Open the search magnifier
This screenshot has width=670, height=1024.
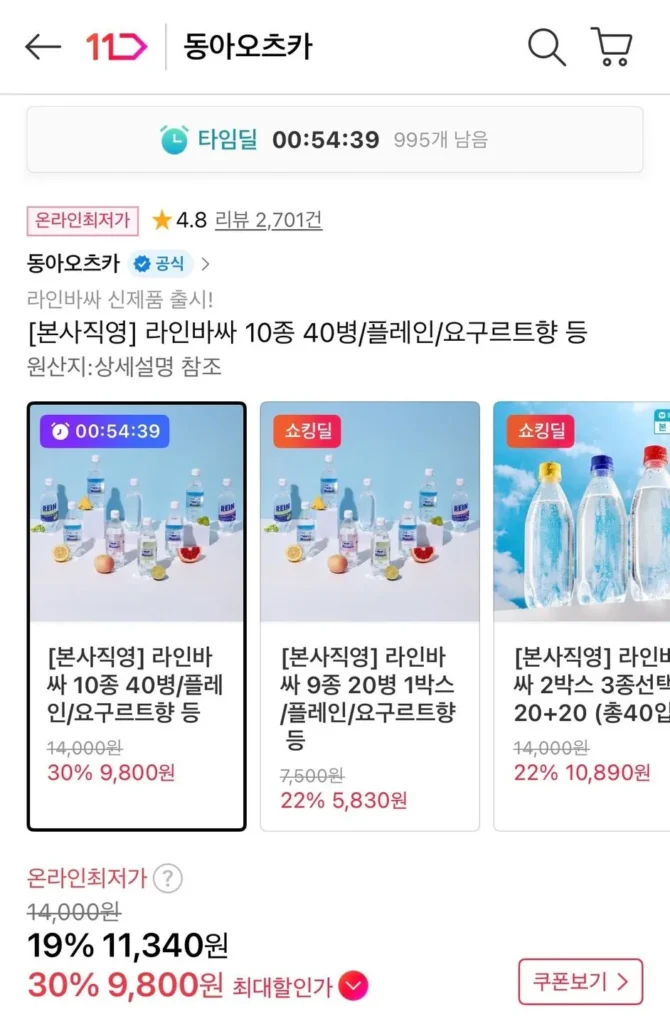(546, 47)
